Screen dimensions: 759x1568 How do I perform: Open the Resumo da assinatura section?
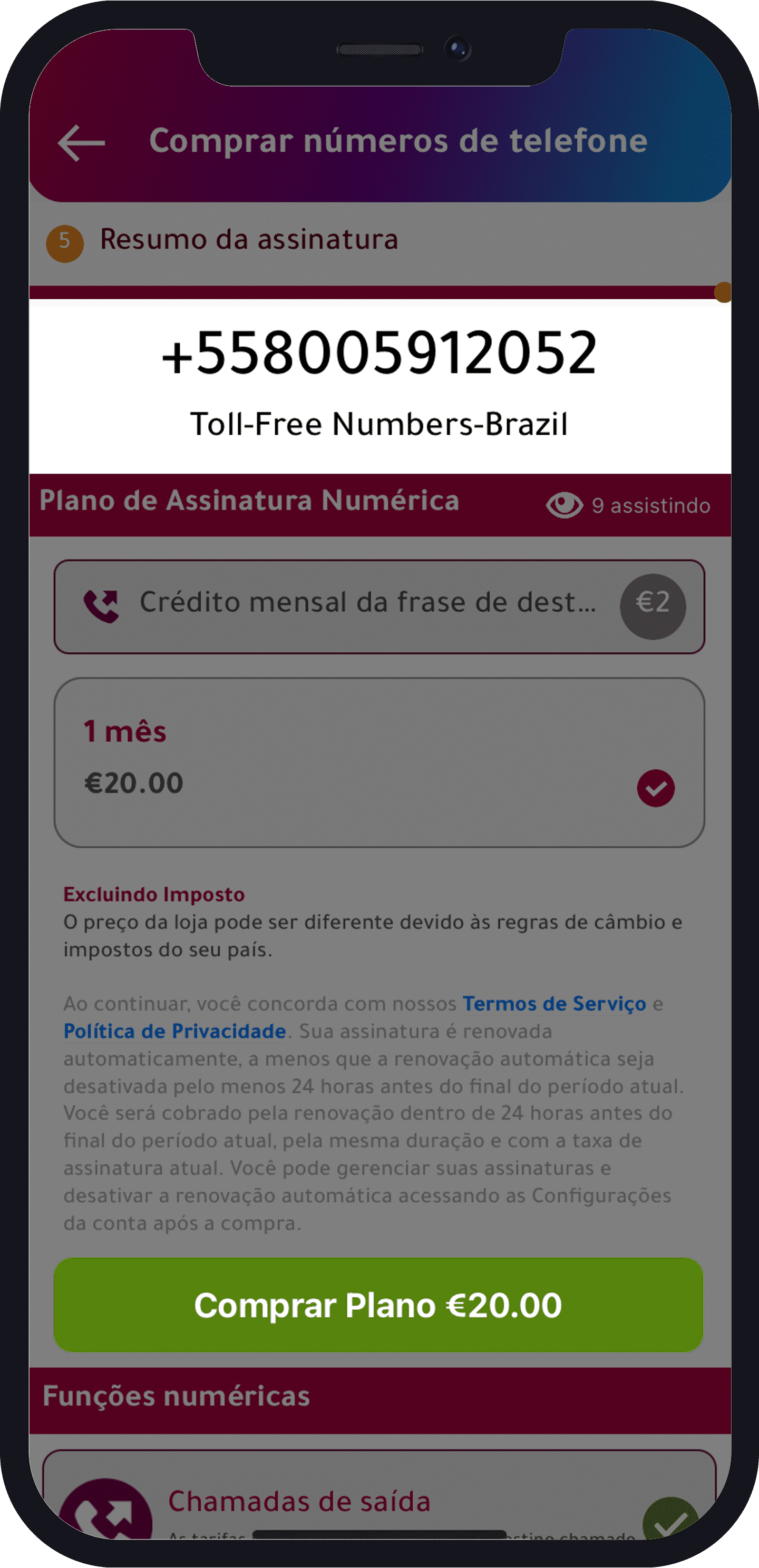pyautogui.click(x=249, y=240)
